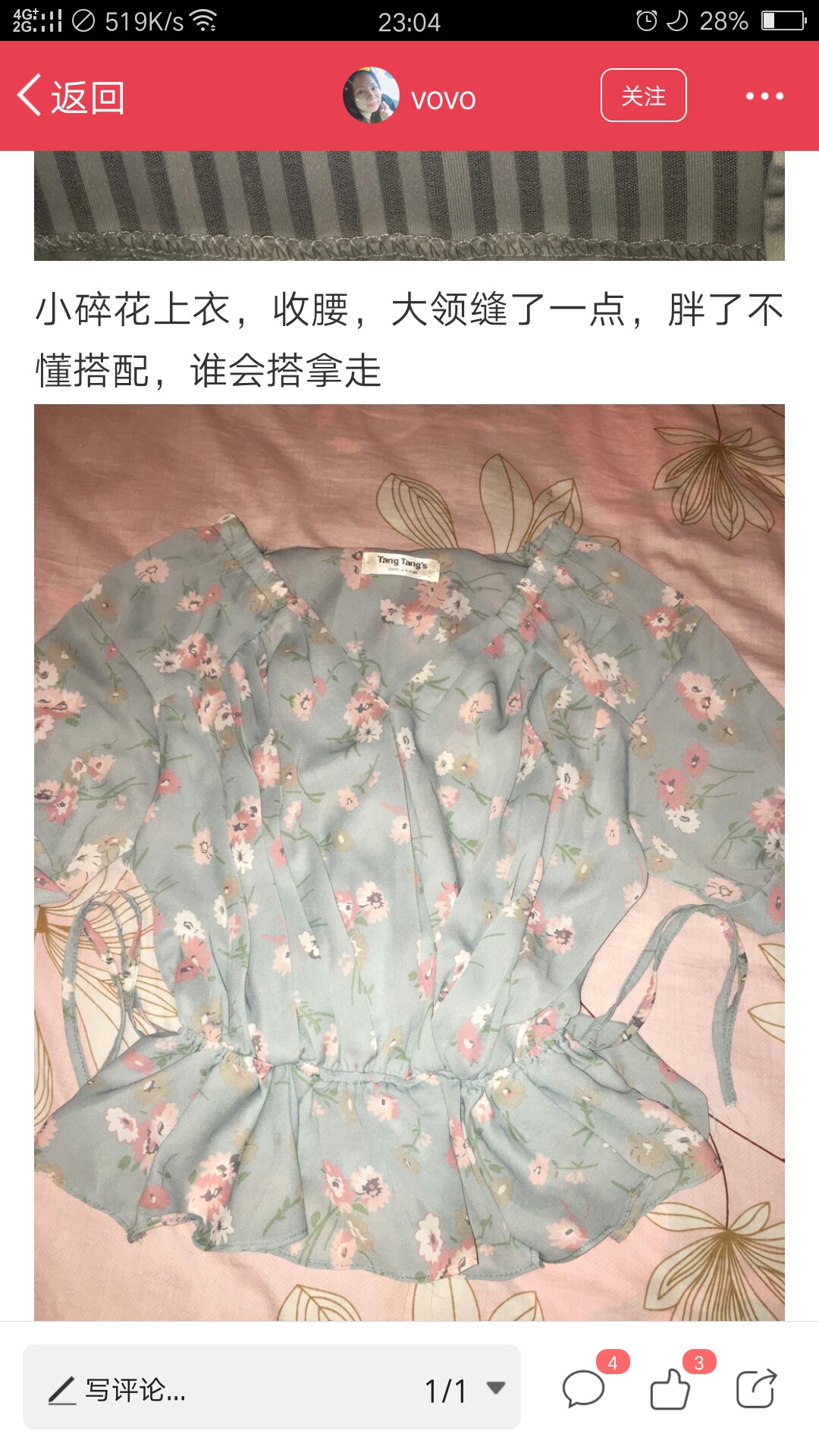Open the striped fabric photo
819x1456 pixels.
tap(409, 206)
